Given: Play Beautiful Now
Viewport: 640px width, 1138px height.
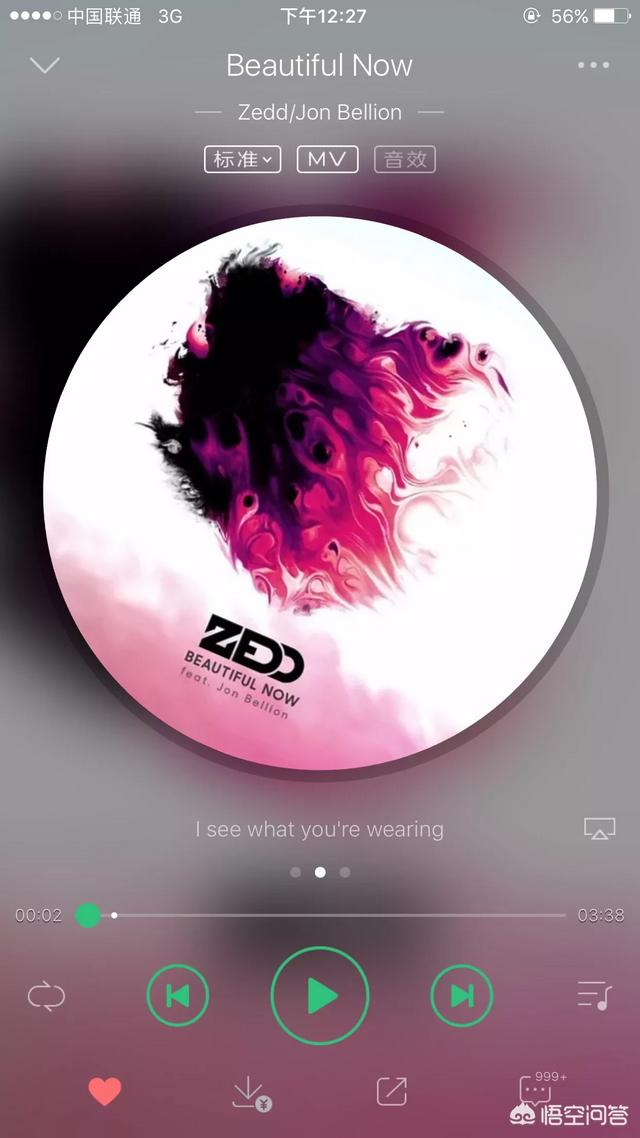Looking at the screenshot, I should click(x=320, y=996).
